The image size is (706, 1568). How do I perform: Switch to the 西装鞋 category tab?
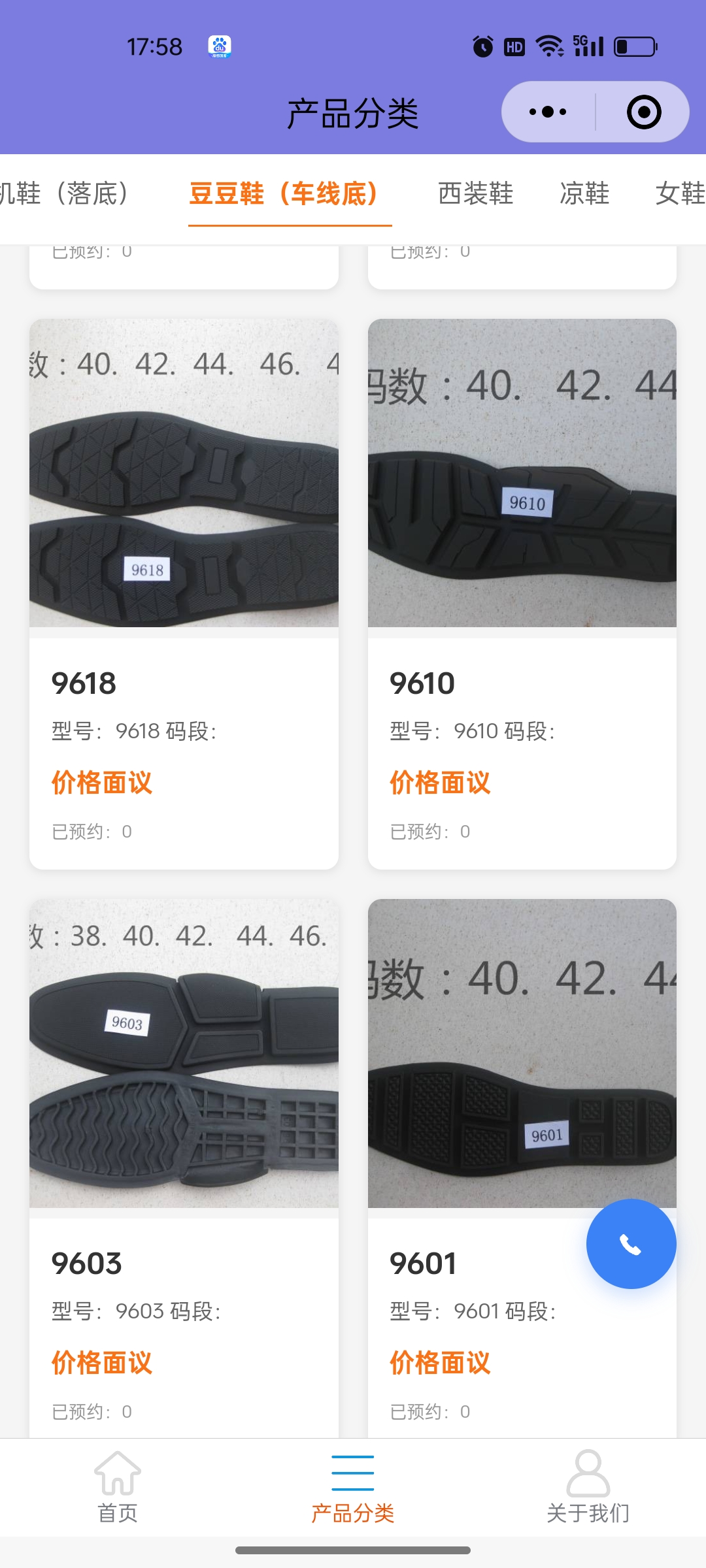tap(476, 193)
